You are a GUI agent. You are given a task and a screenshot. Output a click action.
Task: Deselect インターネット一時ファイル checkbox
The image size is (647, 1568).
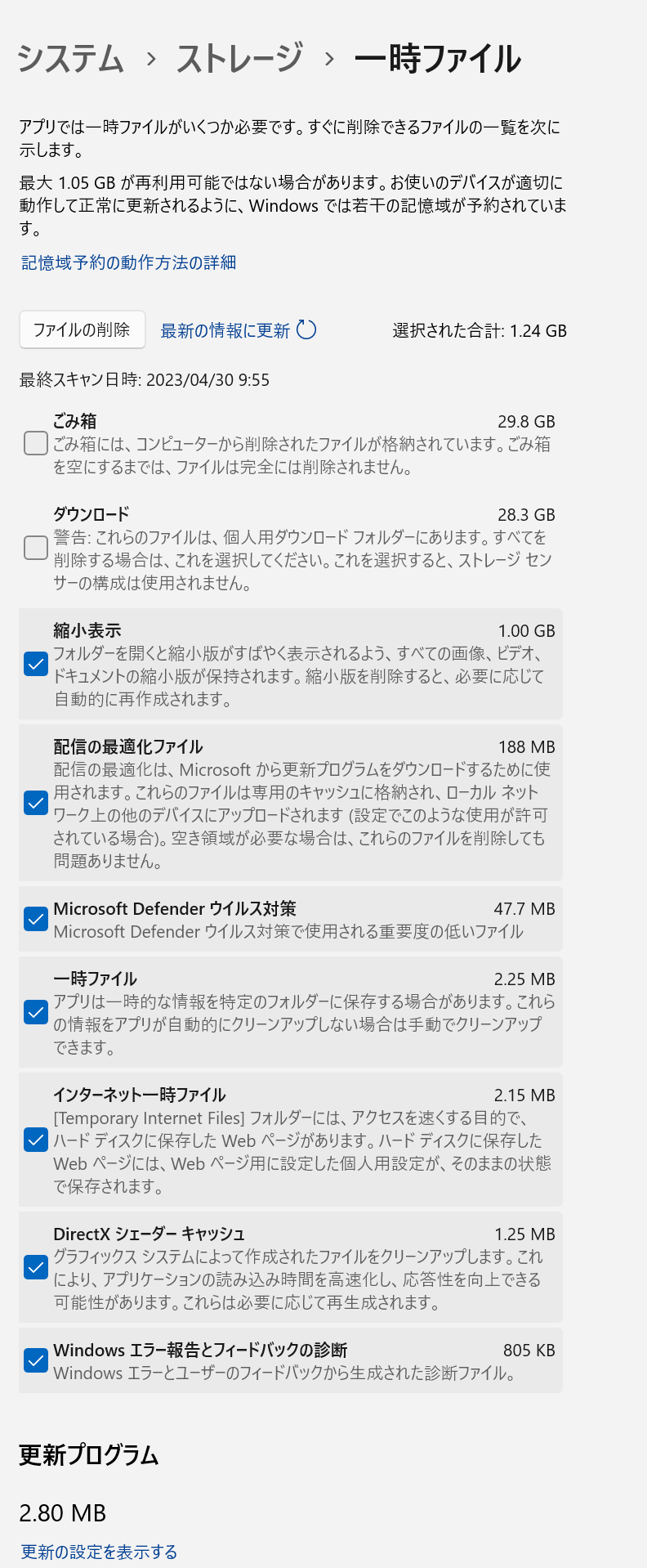coord(36,1140)
